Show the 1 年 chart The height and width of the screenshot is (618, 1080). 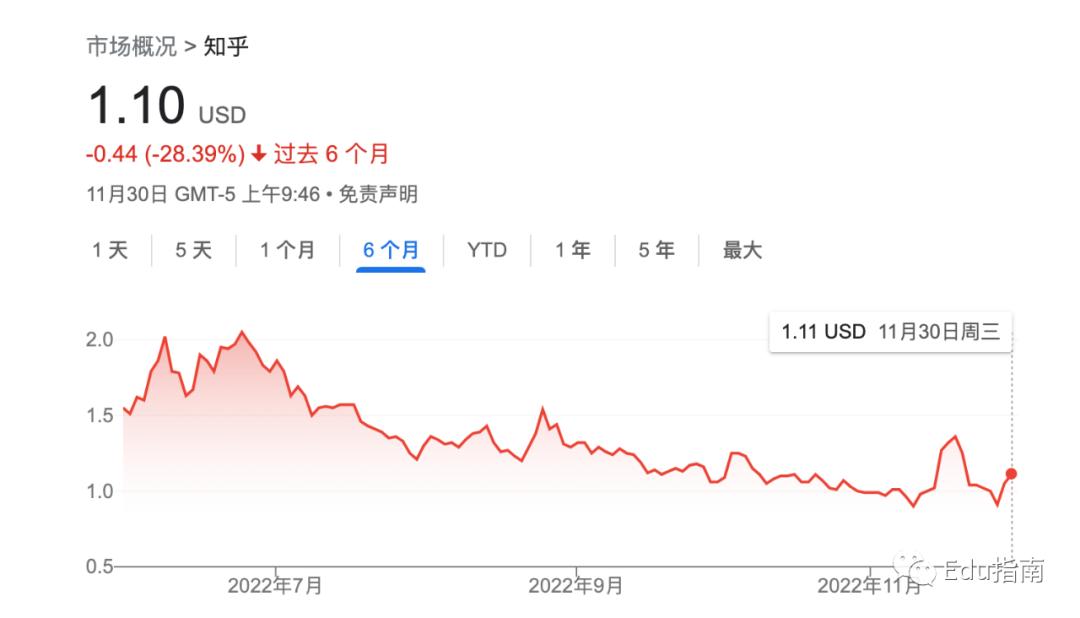pyautogui.click(x=573, y=250)
